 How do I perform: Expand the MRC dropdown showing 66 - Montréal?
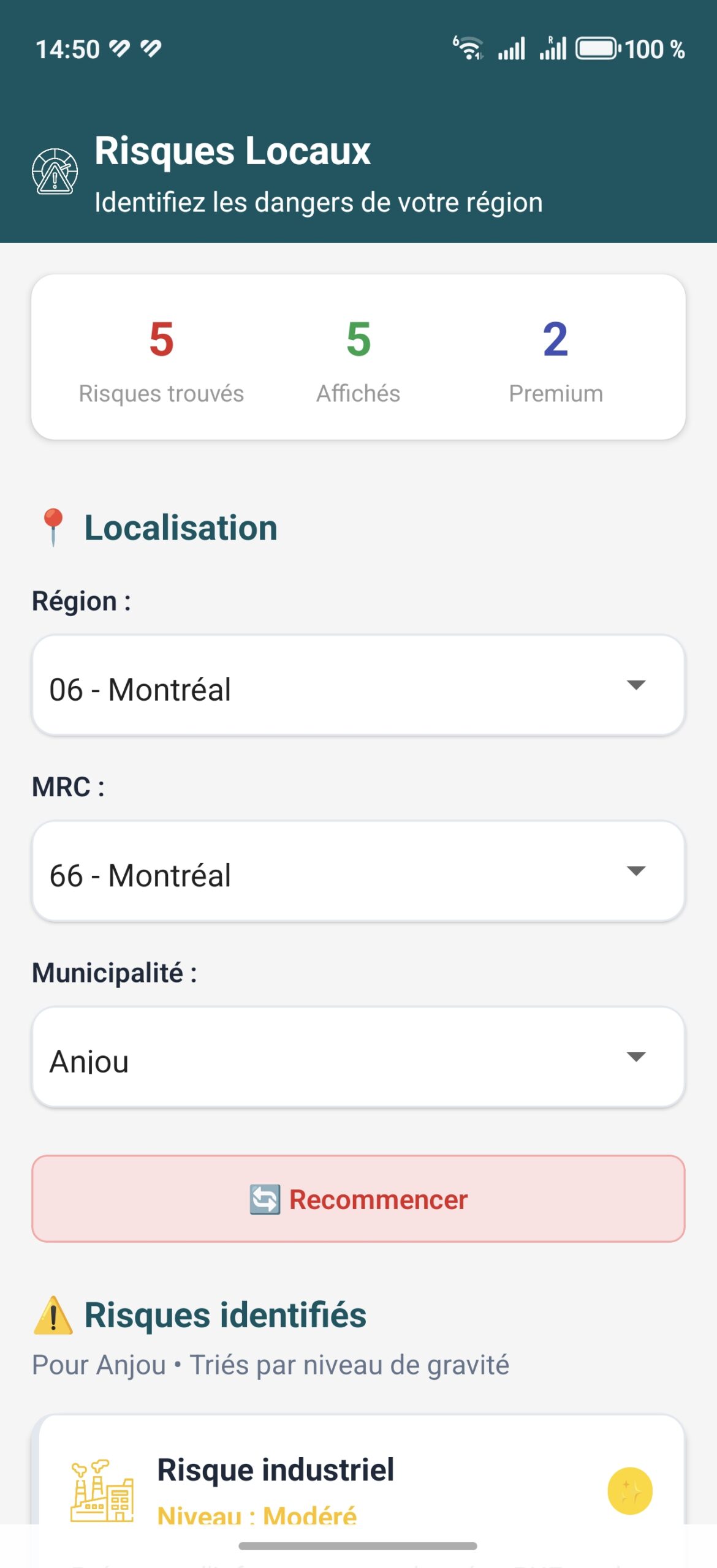pyautogui.click(x=358, y=872)
